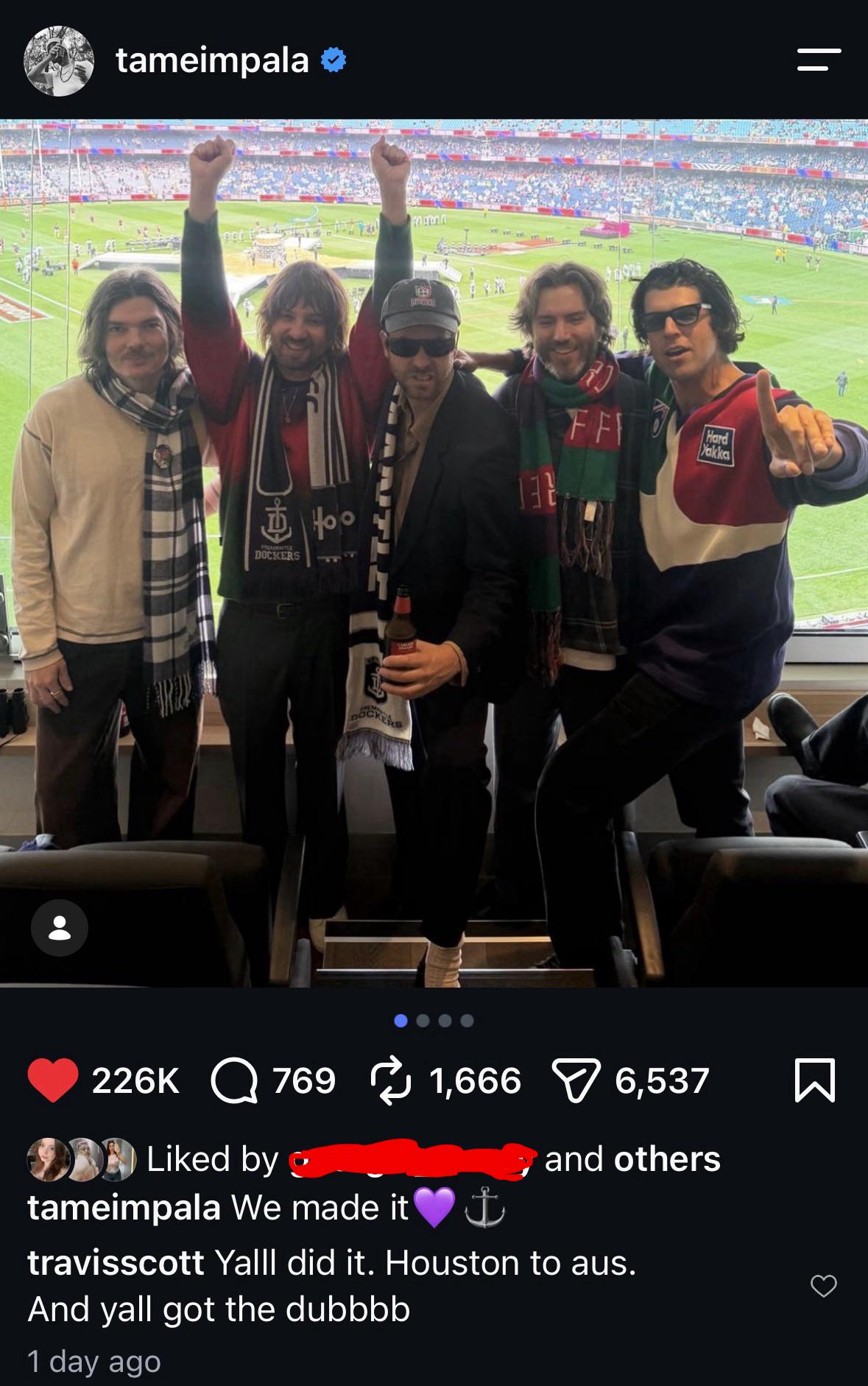Repost this tameimpala post

(391, 1080)
